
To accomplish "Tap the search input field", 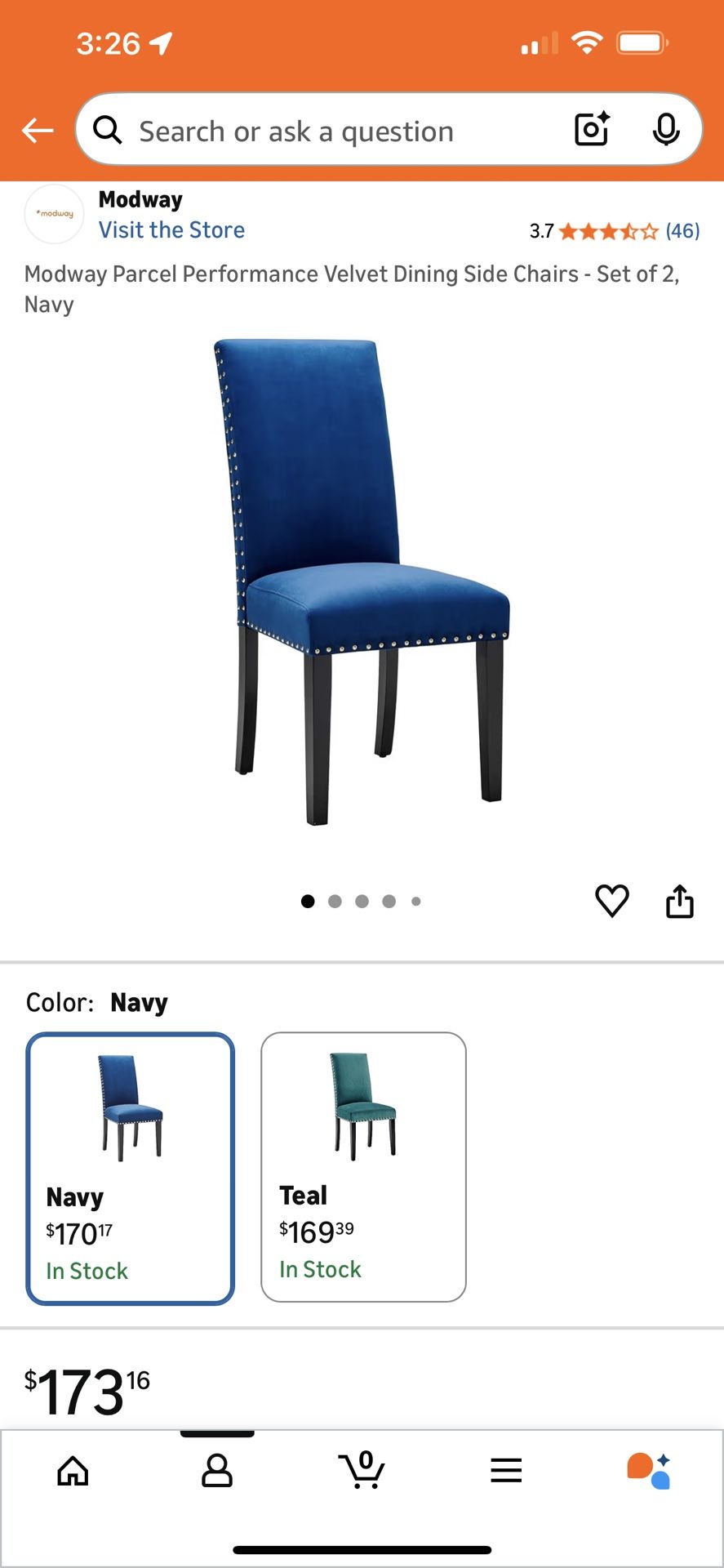I will coord(326,131).
